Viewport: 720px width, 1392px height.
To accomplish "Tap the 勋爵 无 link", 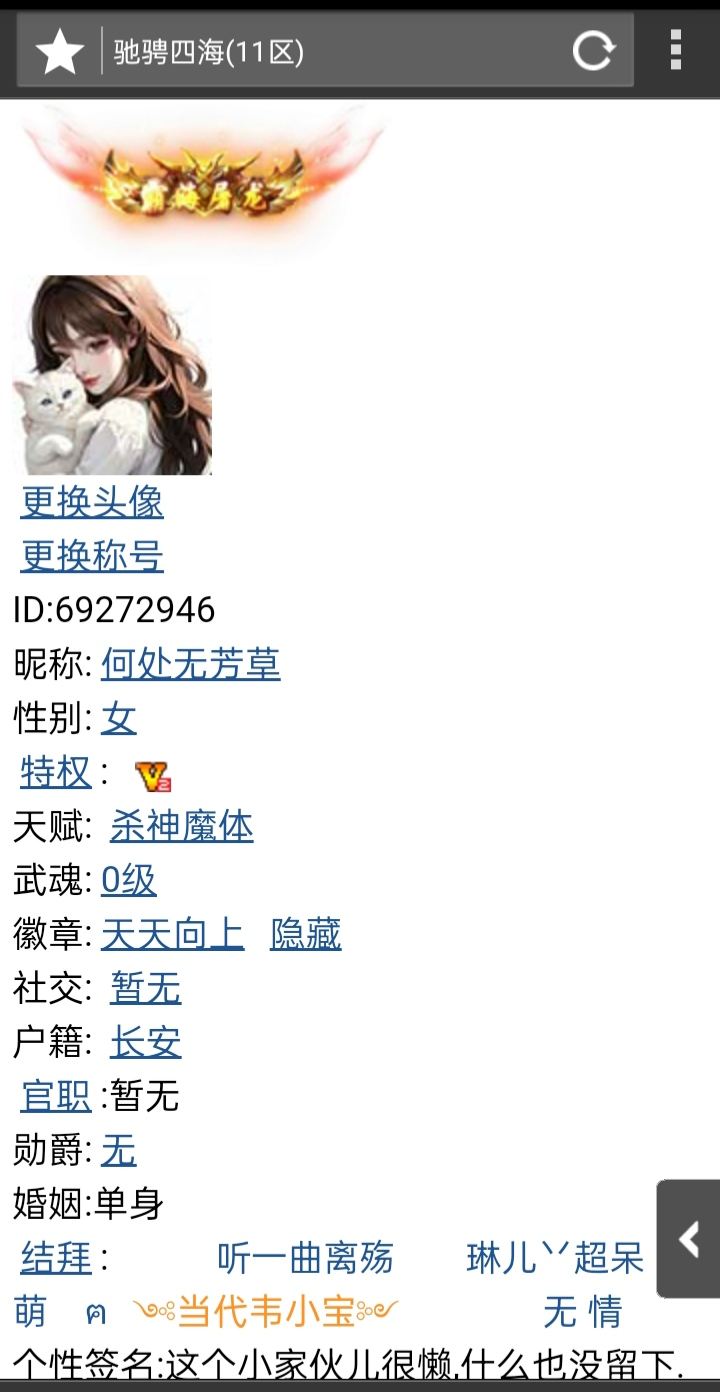I will point(118,1150).
